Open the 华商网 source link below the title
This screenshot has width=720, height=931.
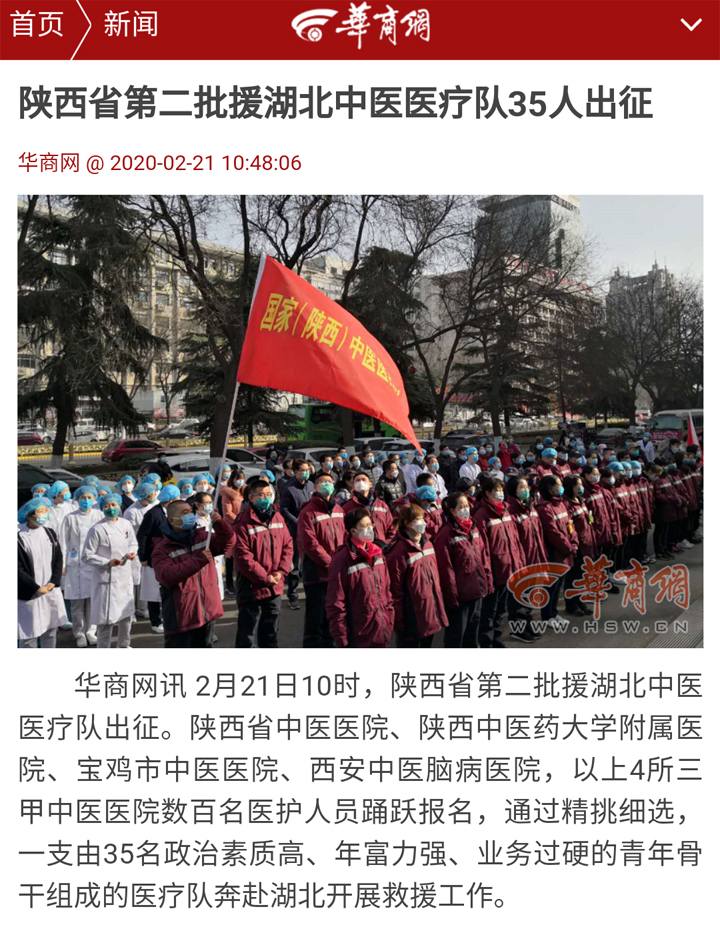(x=48, y=163)
